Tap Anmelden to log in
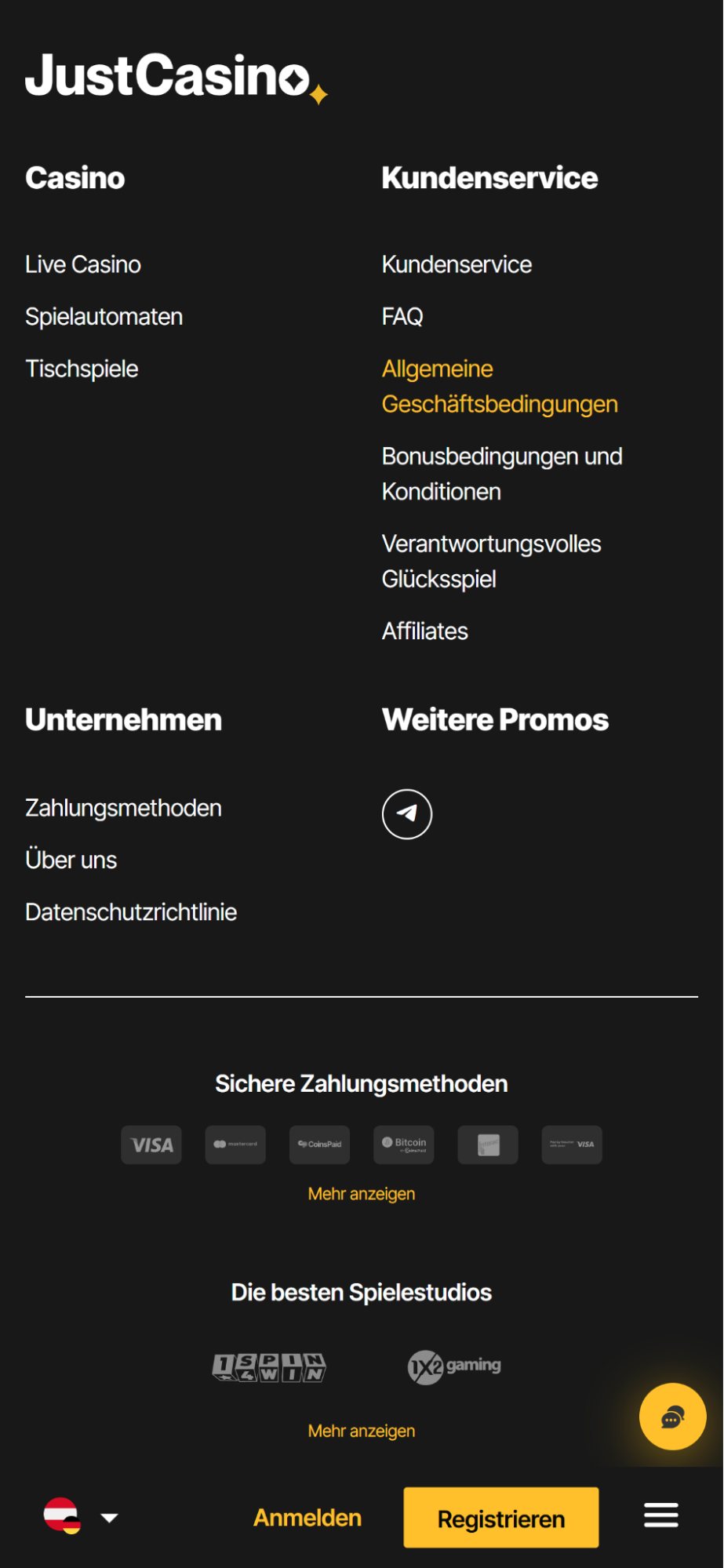The image size is (724, 1568). click(307, 1518)
